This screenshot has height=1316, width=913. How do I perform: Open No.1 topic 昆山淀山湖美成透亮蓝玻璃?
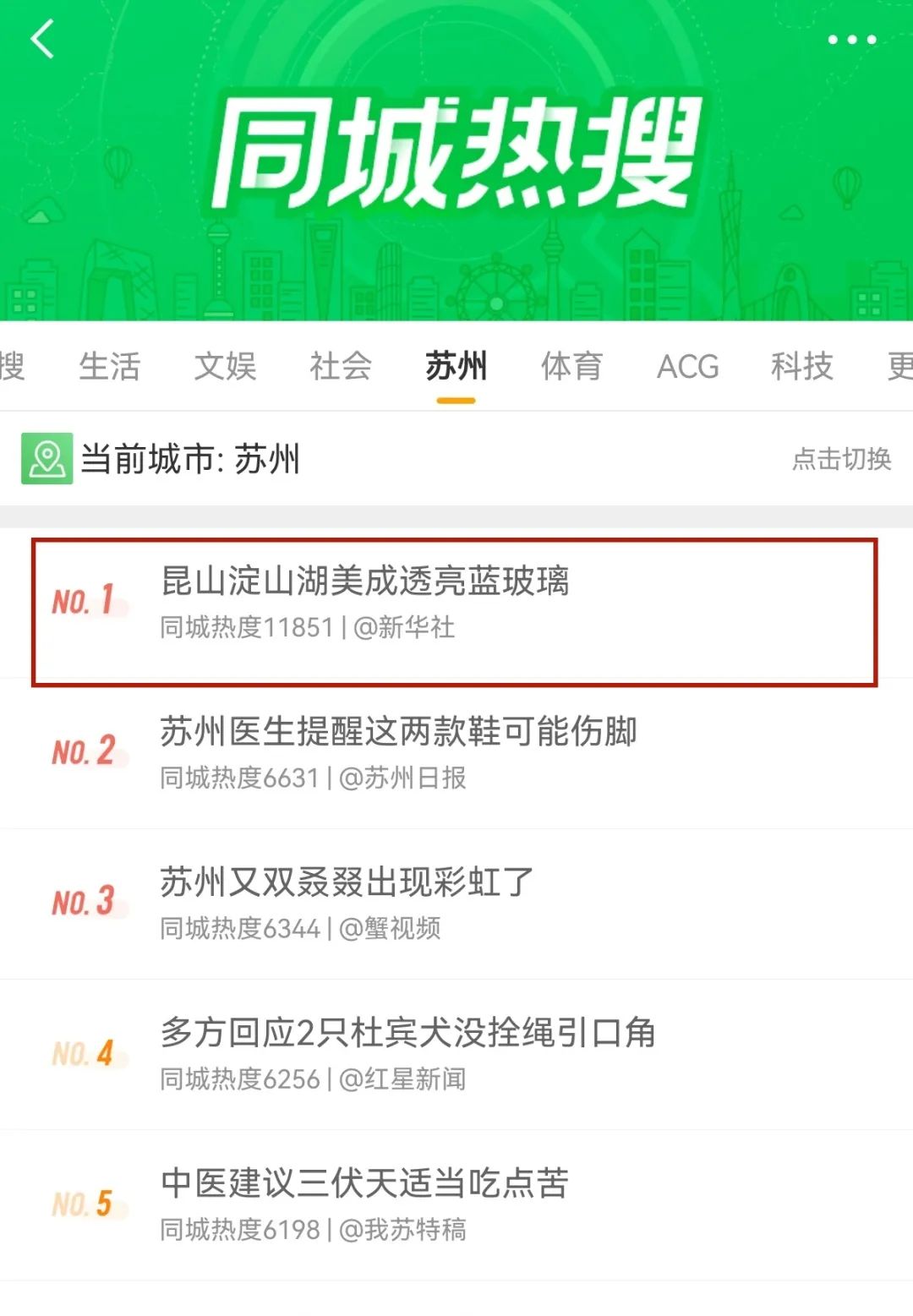pyautogui.click(x=364, y=582)
